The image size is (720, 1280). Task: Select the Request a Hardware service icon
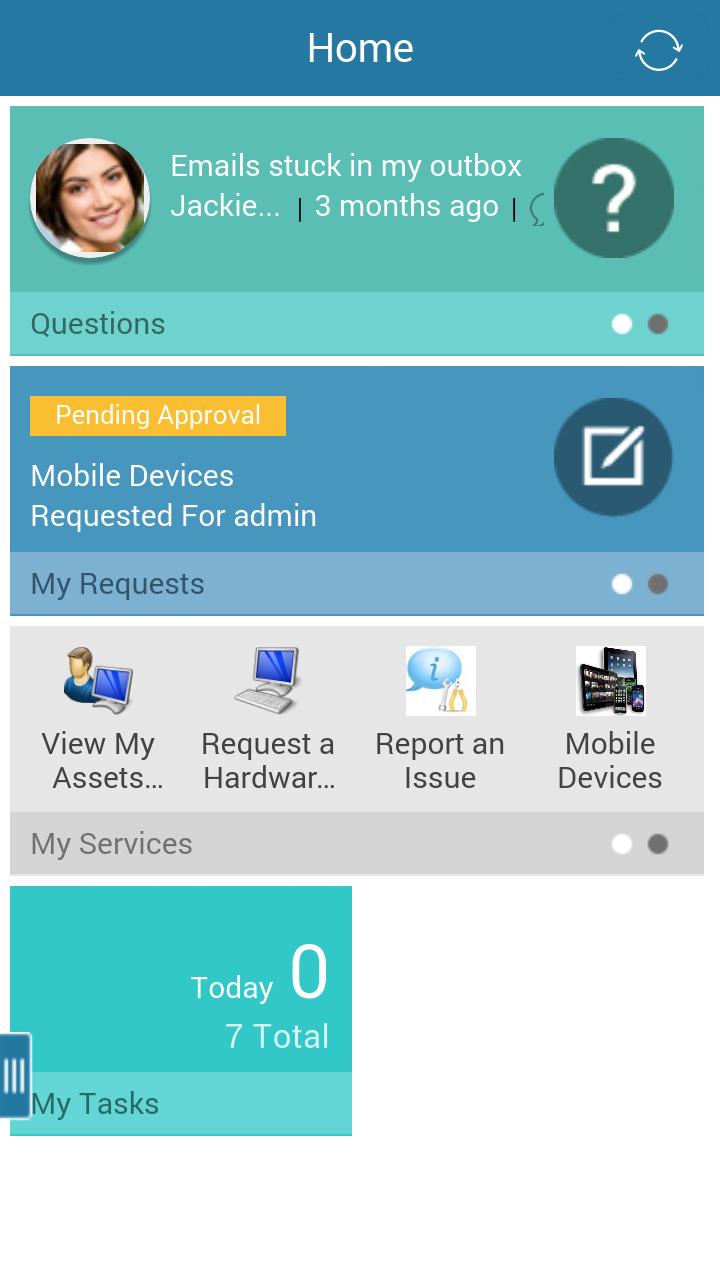point(268,681)
